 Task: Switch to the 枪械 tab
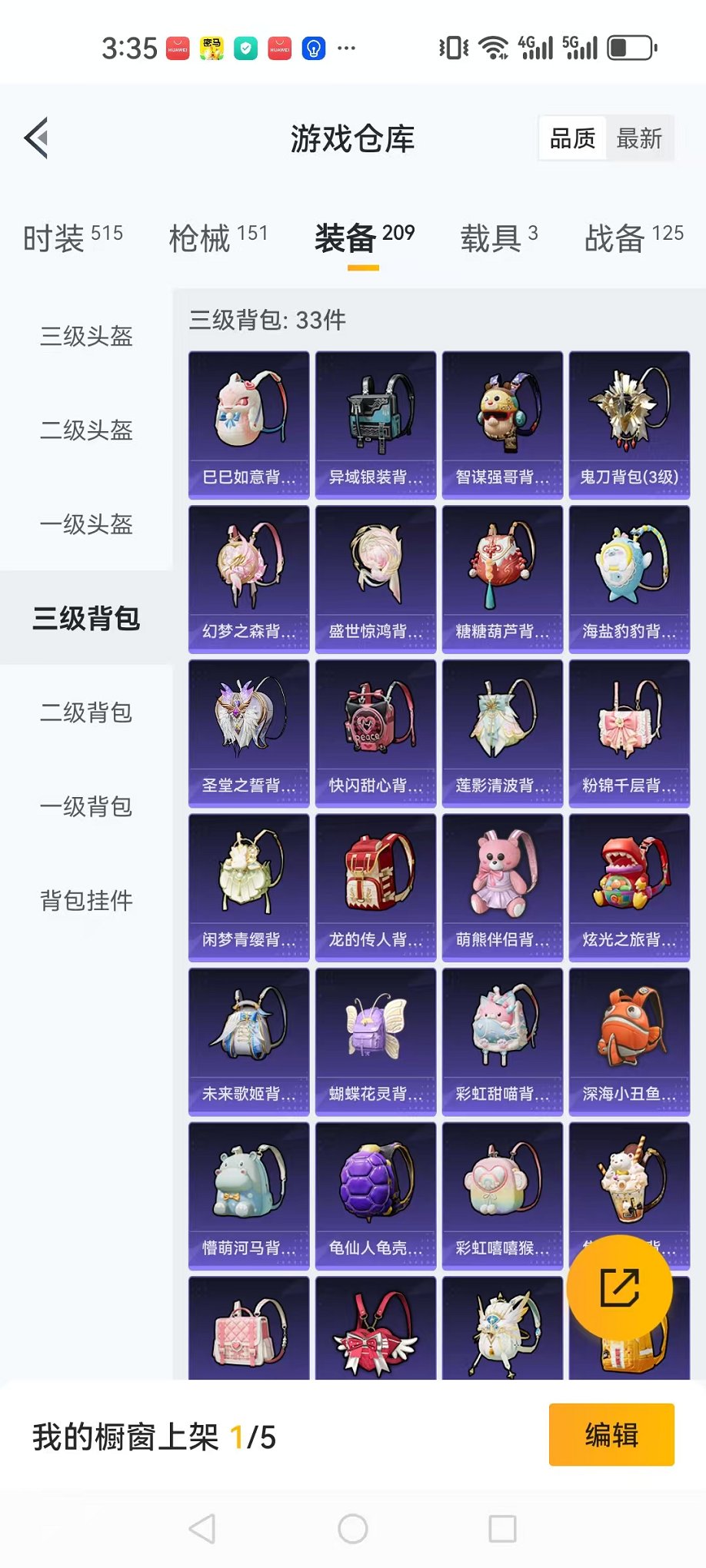click(218, 238)
